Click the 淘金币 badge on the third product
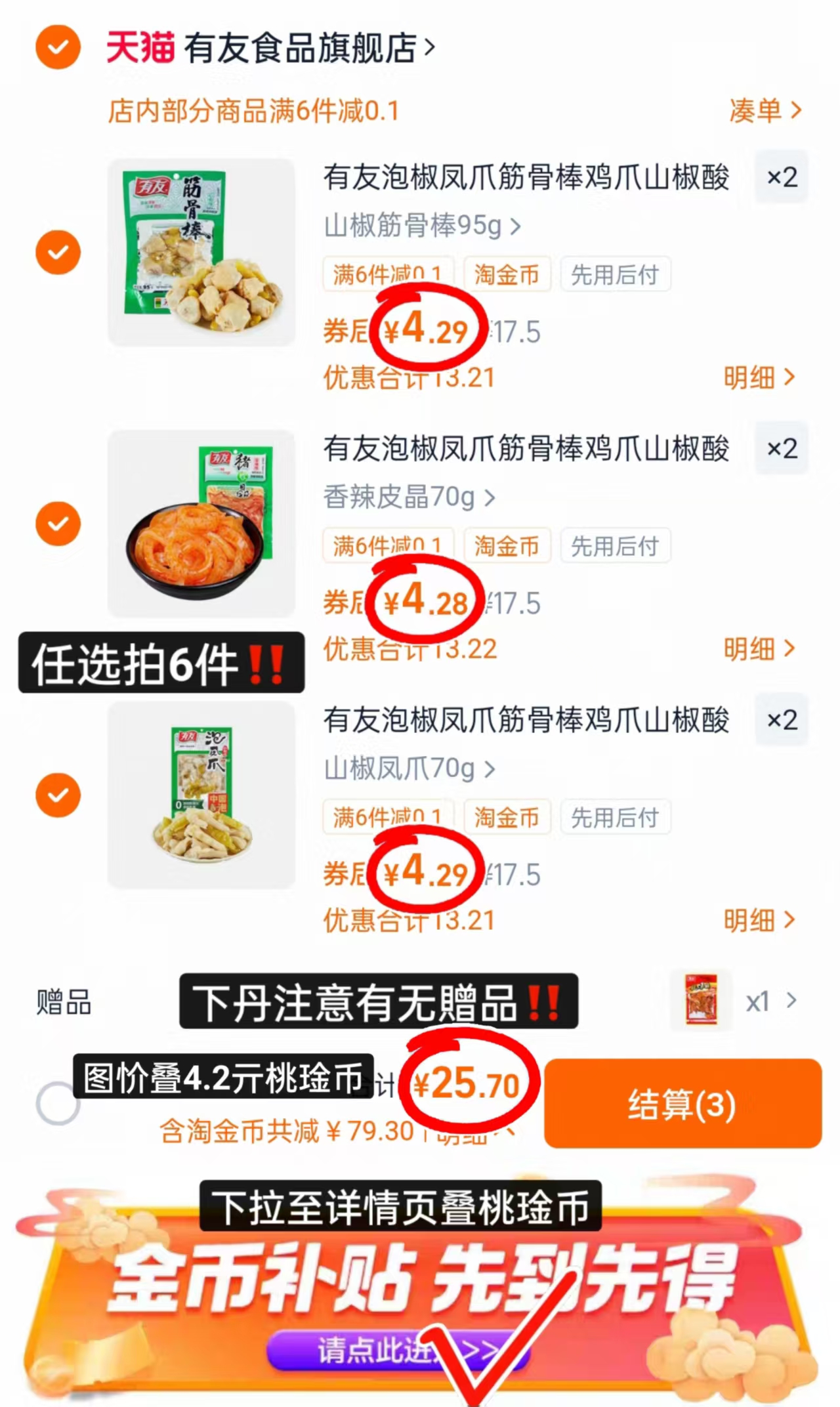The image size is (840, 1407). click(507, 817)
